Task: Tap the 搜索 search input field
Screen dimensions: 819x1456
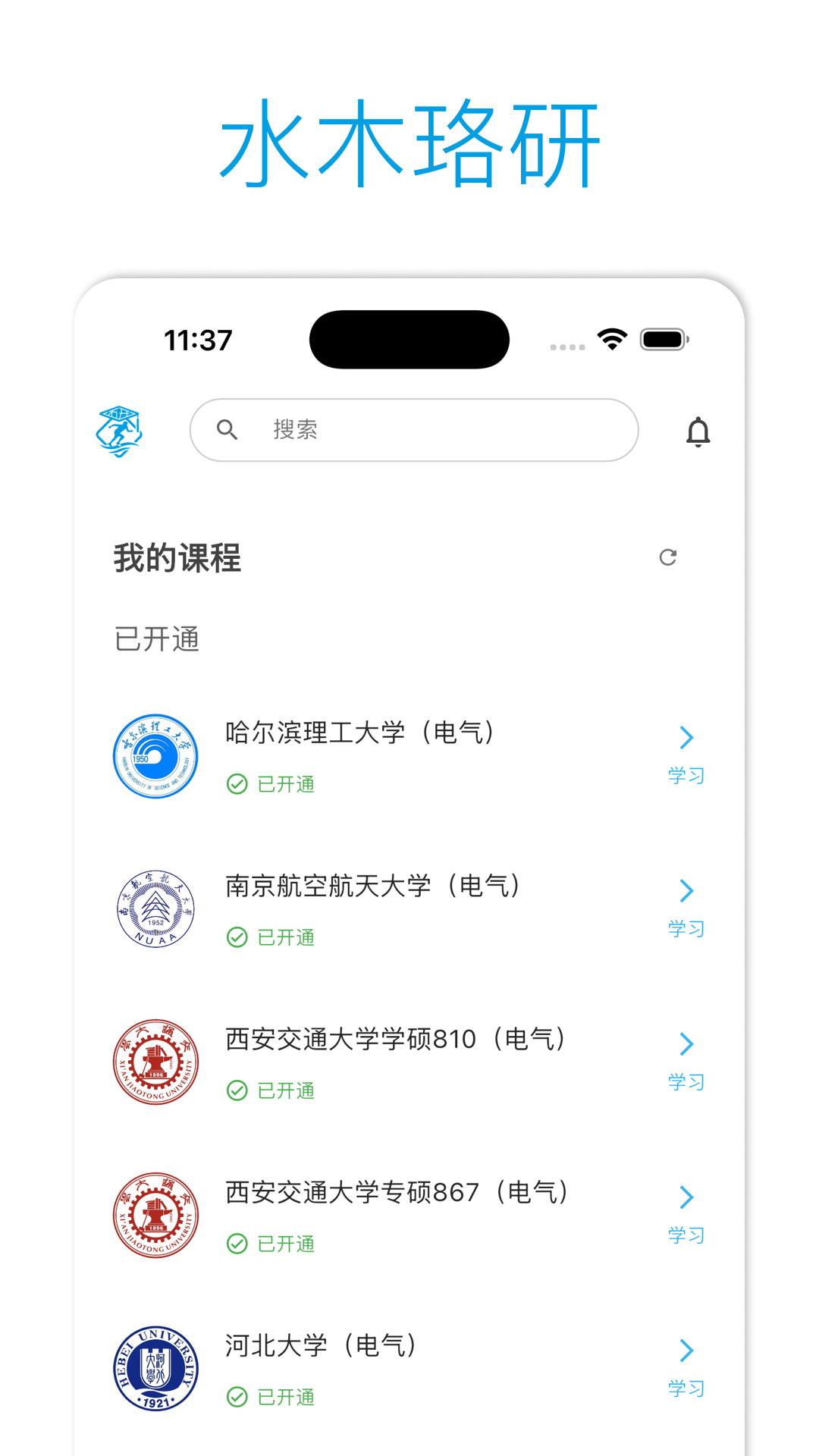Action: [x=413, y=430]
